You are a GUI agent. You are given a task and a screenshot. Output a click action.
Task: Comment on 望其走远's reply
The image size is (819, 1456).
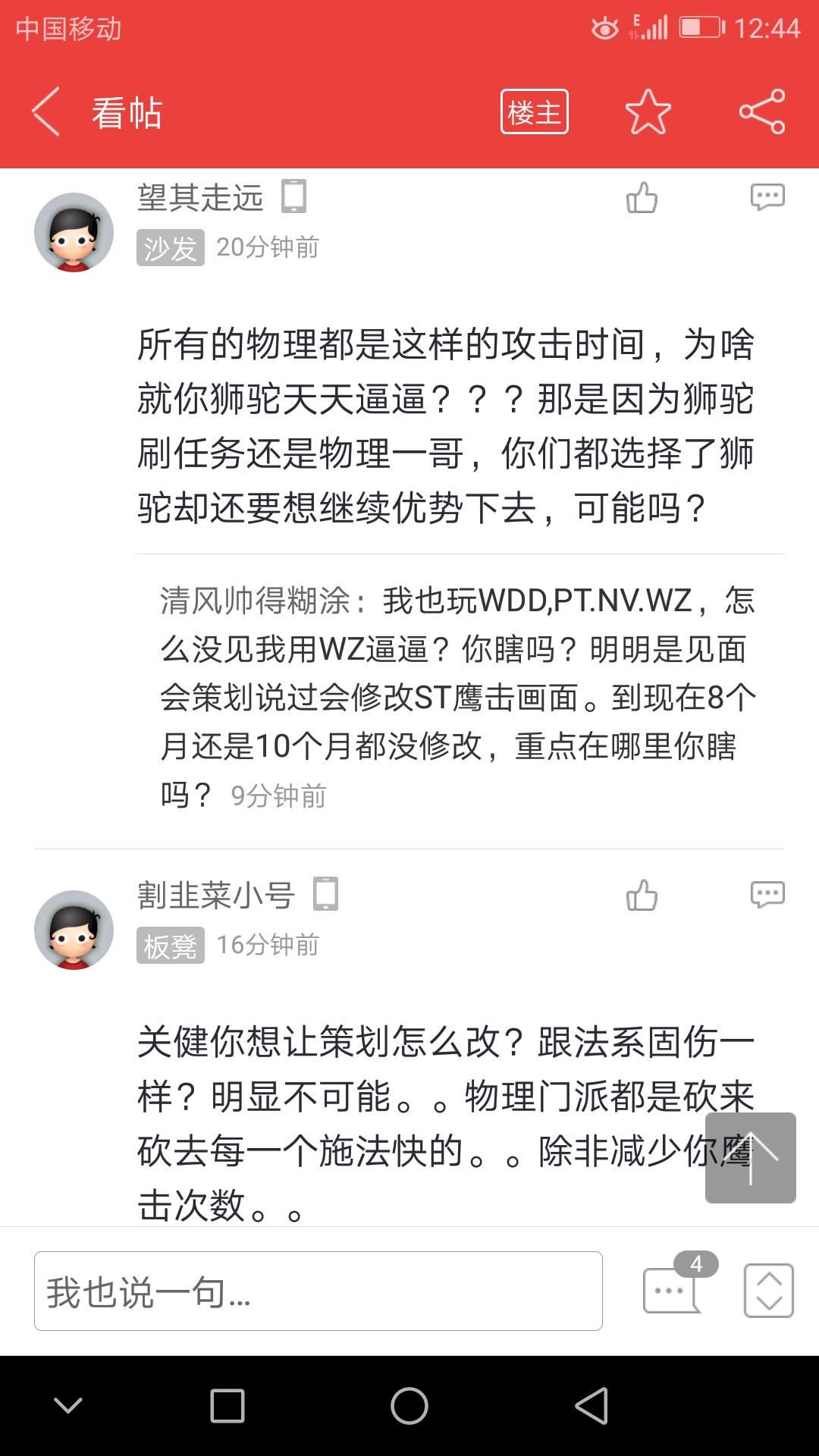[x=767, y=197]
